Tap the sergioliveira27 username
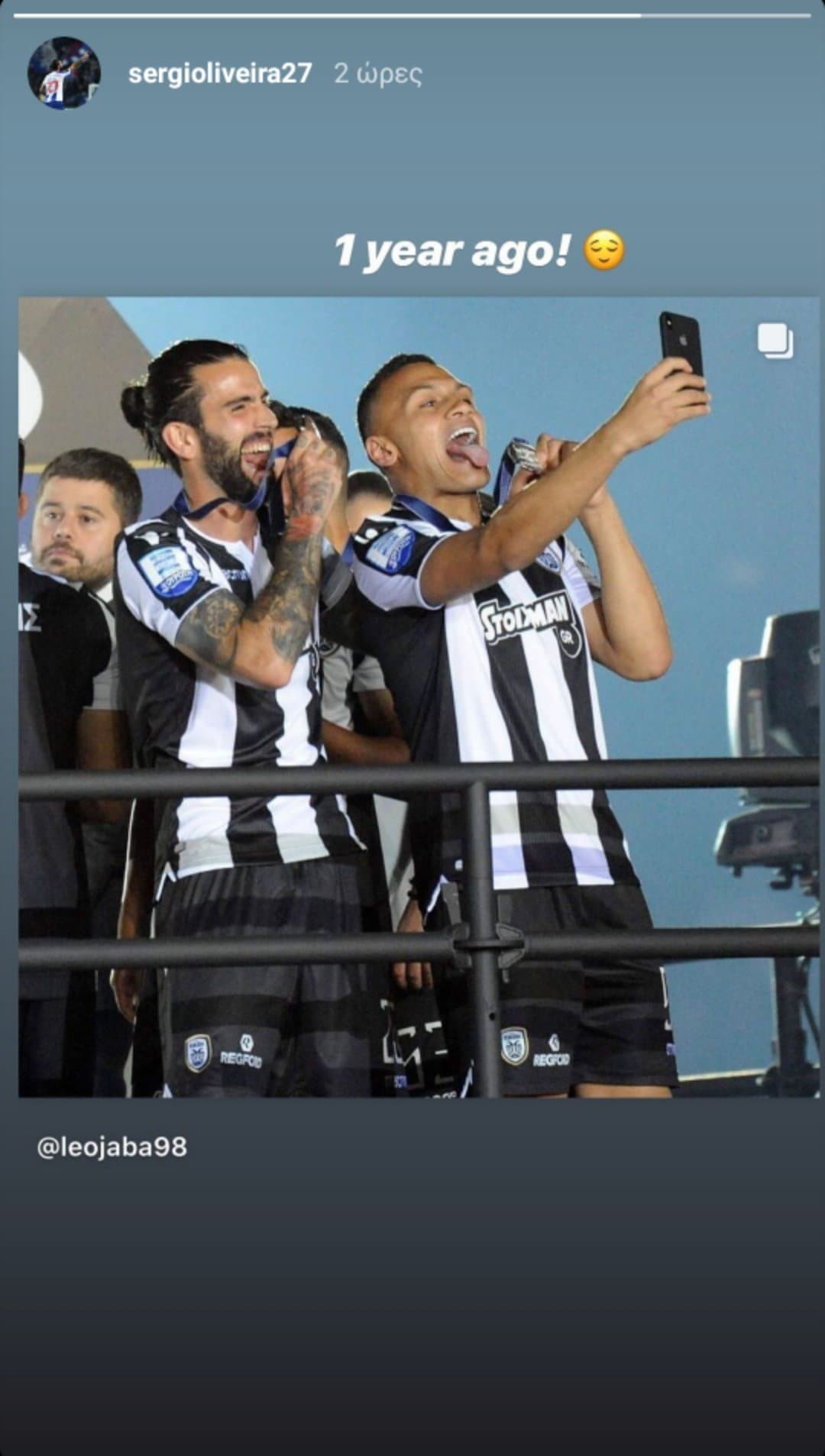This screenshot has height=1456, width=825. pos(220,73)
